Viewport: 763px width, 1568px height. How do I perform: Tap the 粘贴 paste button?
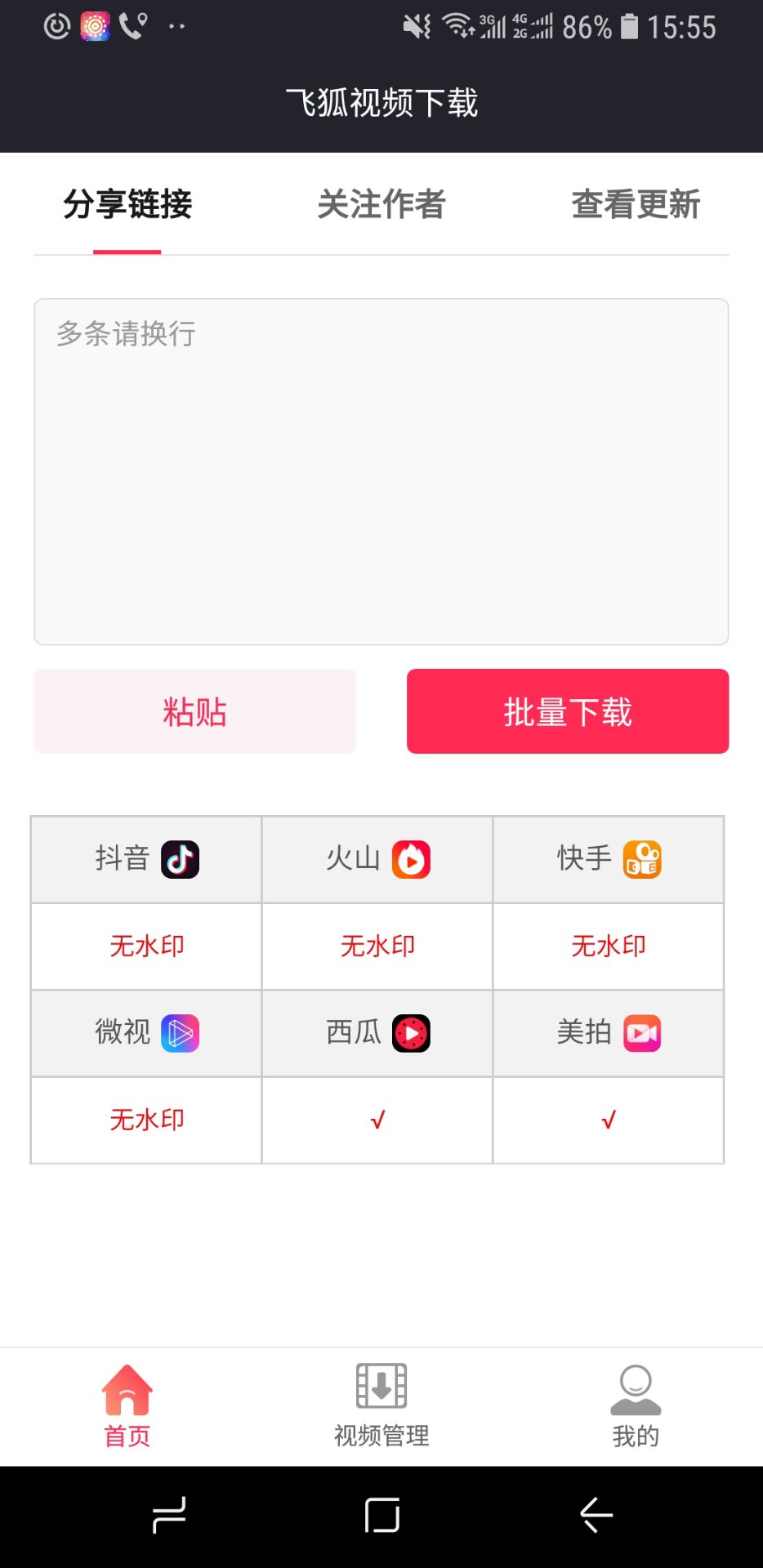pos(194,711)
